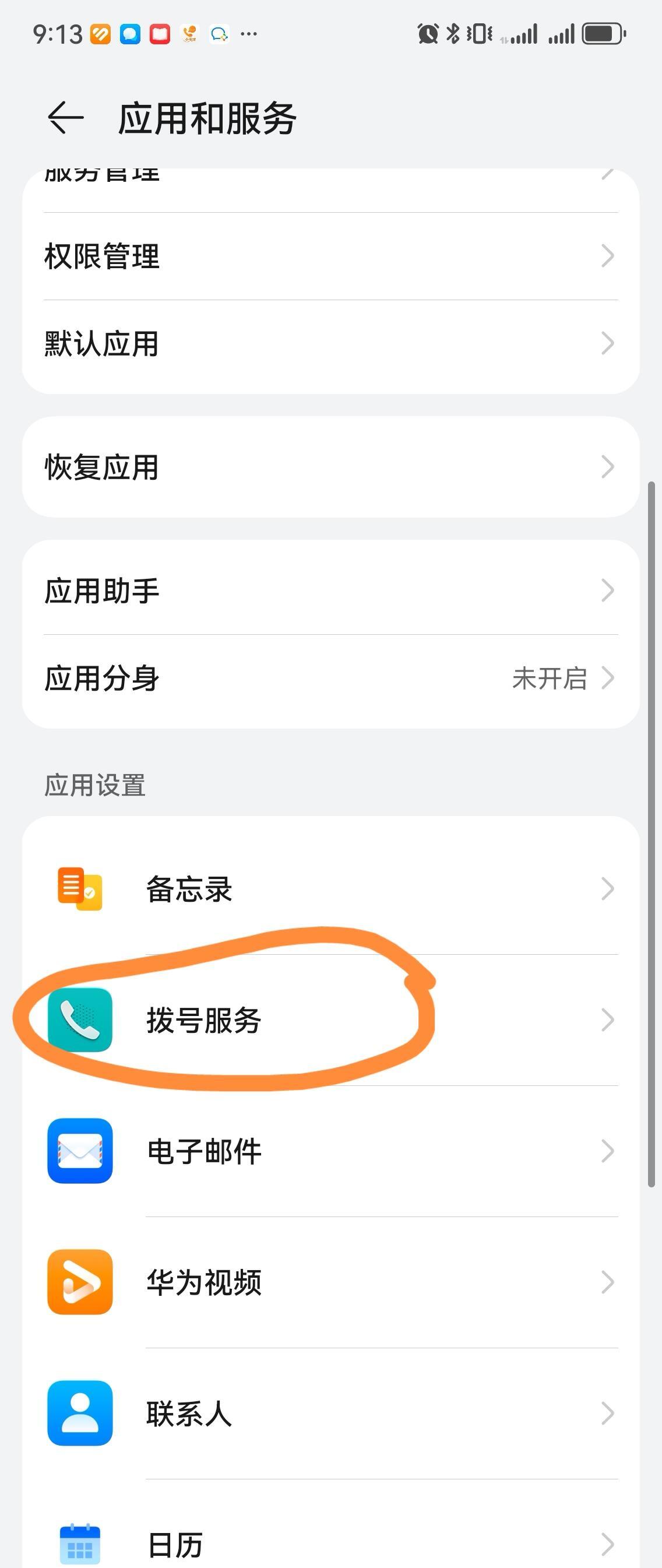Viewport: 662px width, 1568px height.
Task: Open 联系人 app settings
Action: pyautogui.click(x=331, y=1414)
